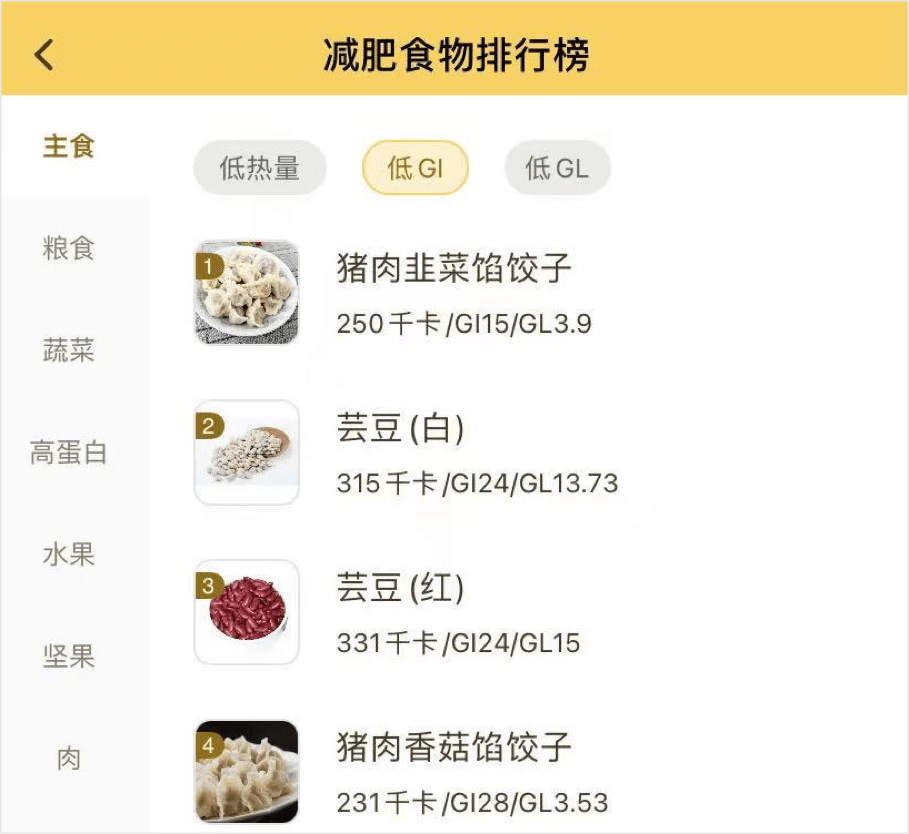Open the 蔬菜 category
This screenshot has height=834, width=909.
69,351
